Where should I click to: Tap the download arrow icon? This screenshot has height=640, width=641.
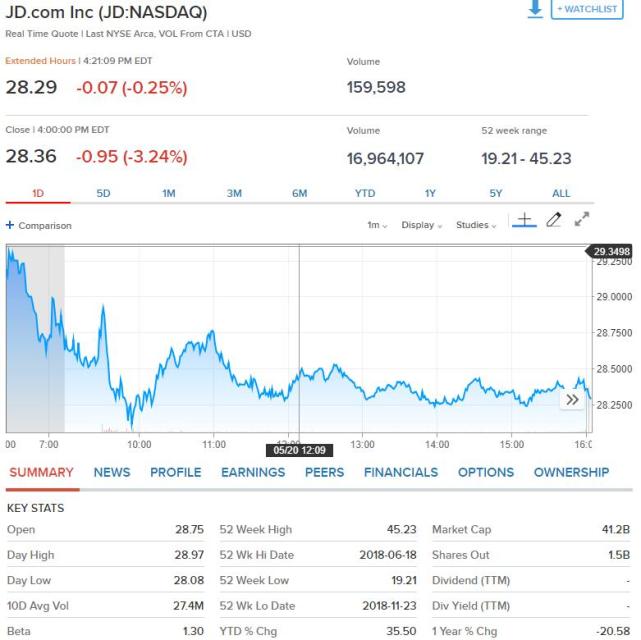tap(535, 9)
